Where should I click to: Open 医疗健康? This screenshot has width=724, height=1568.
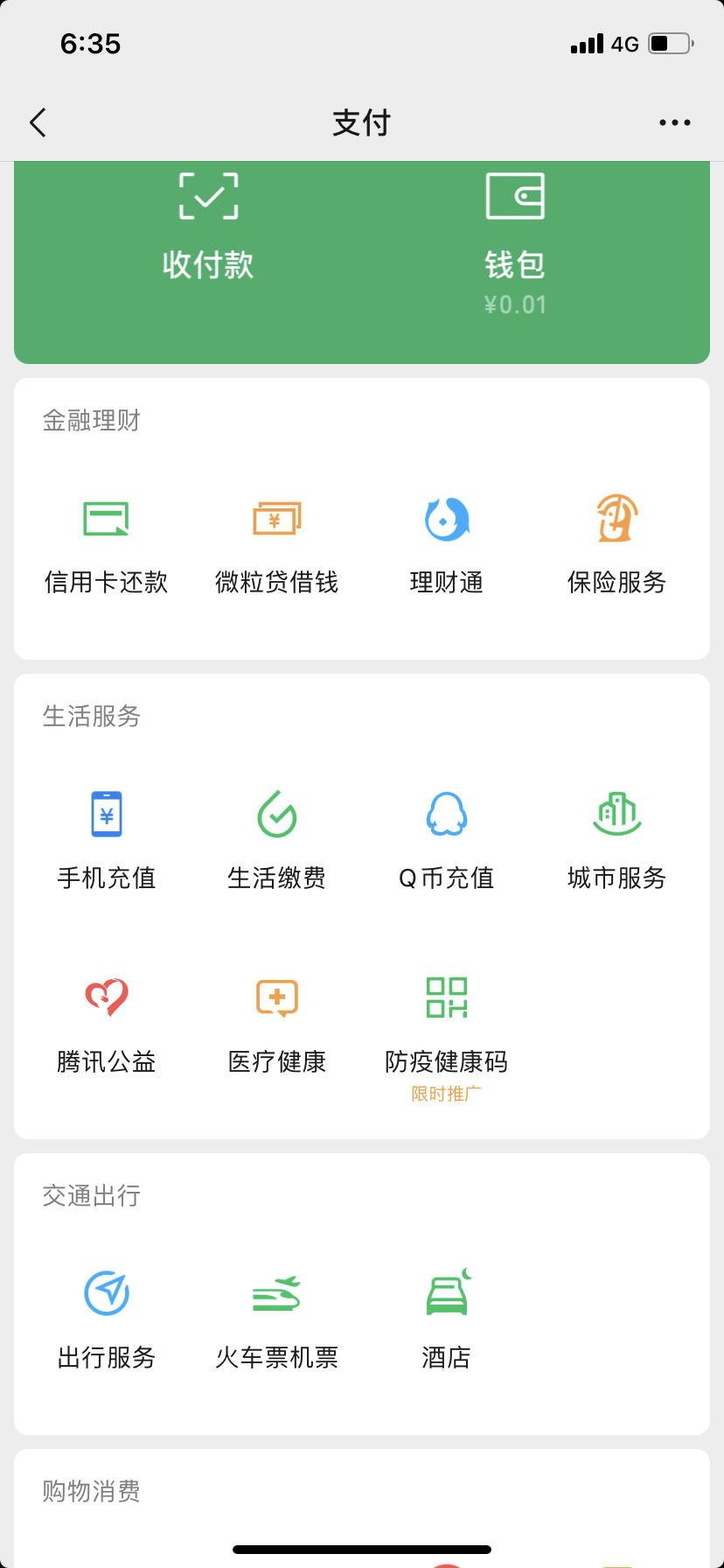(276, 1025)
